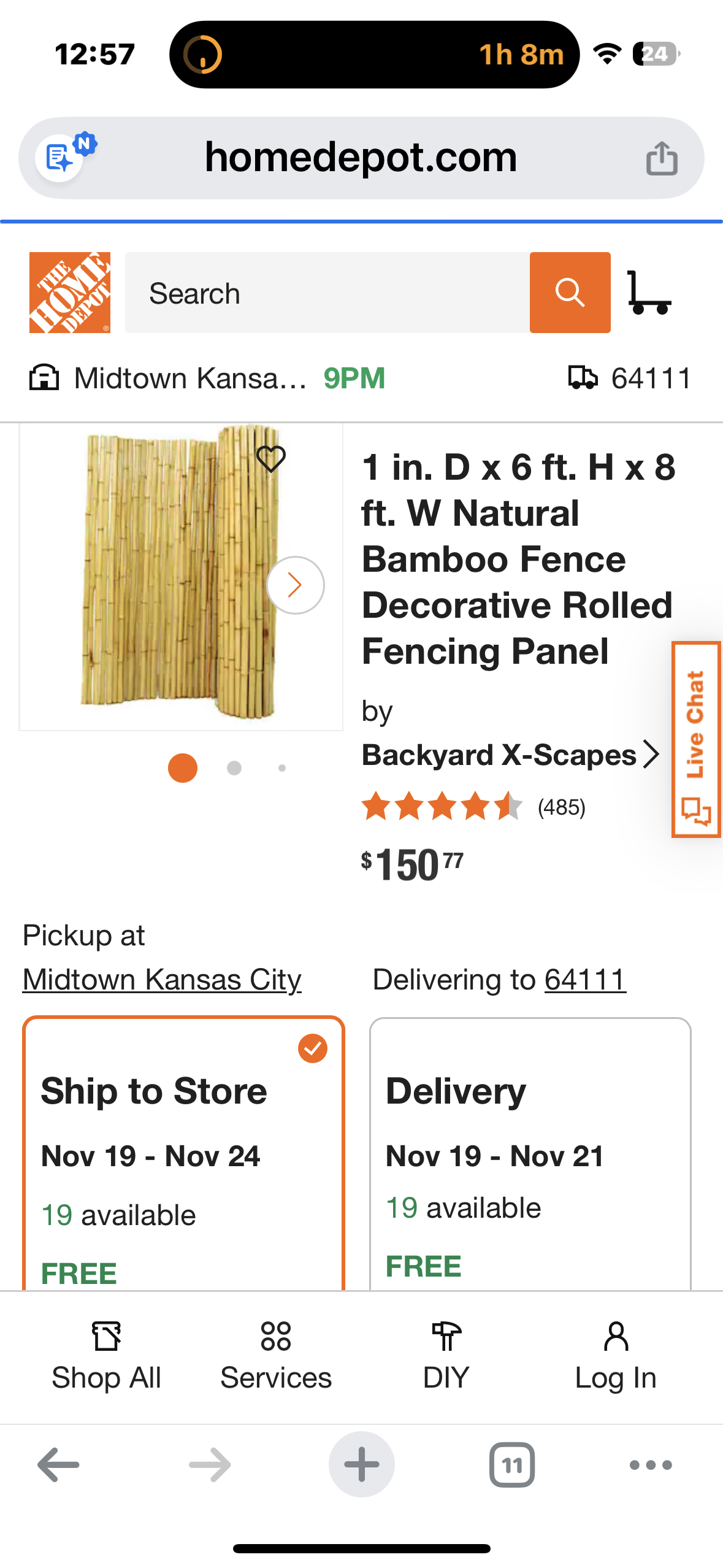Image resolution: width=723 pixels, height=1568 pixels.
Task: Click the search magnifier icon
Action: click(570, 292)
